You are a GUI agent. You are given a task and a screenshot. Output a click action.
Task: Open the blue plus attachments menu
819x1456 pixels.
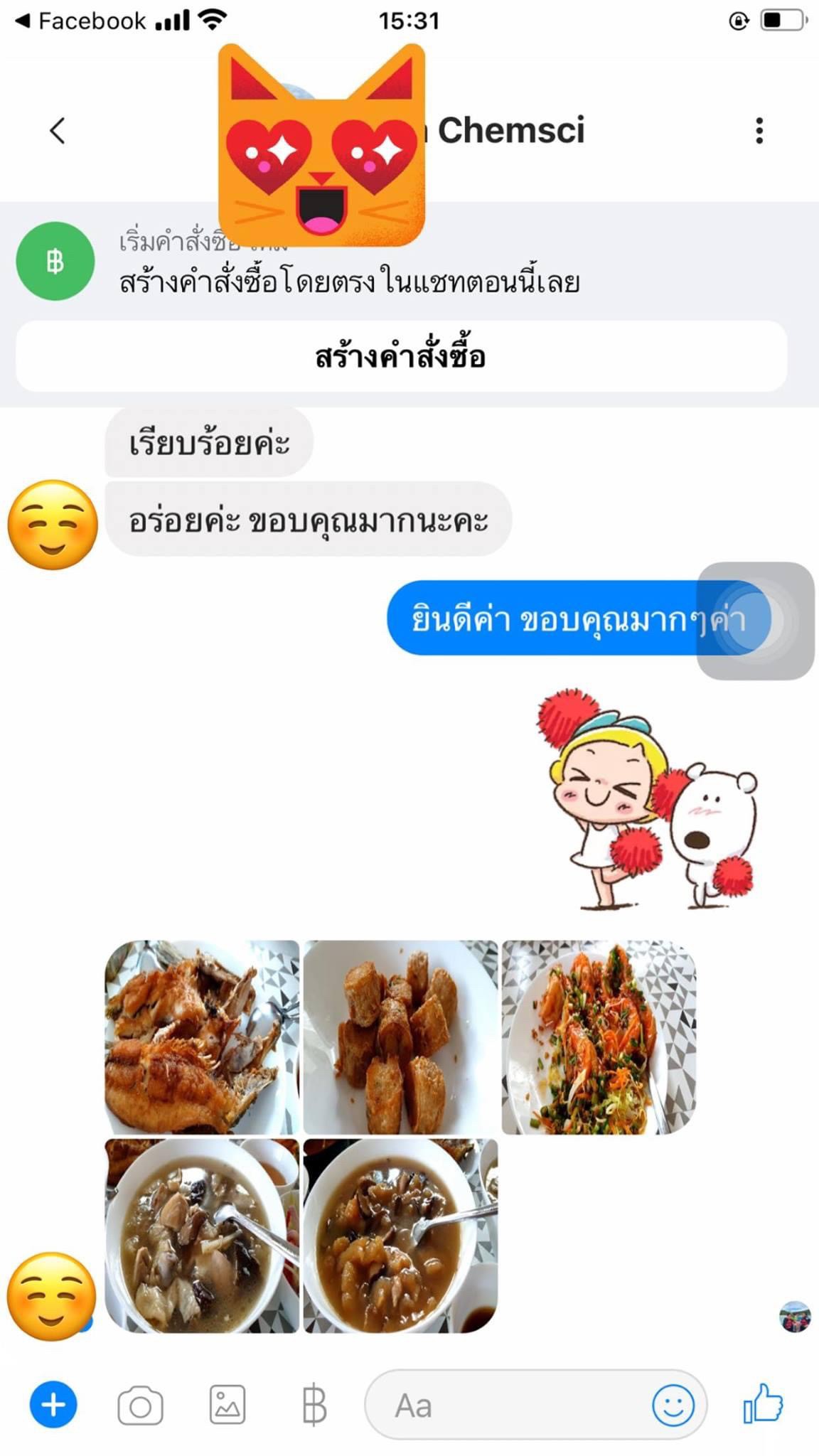point(53,1404)
